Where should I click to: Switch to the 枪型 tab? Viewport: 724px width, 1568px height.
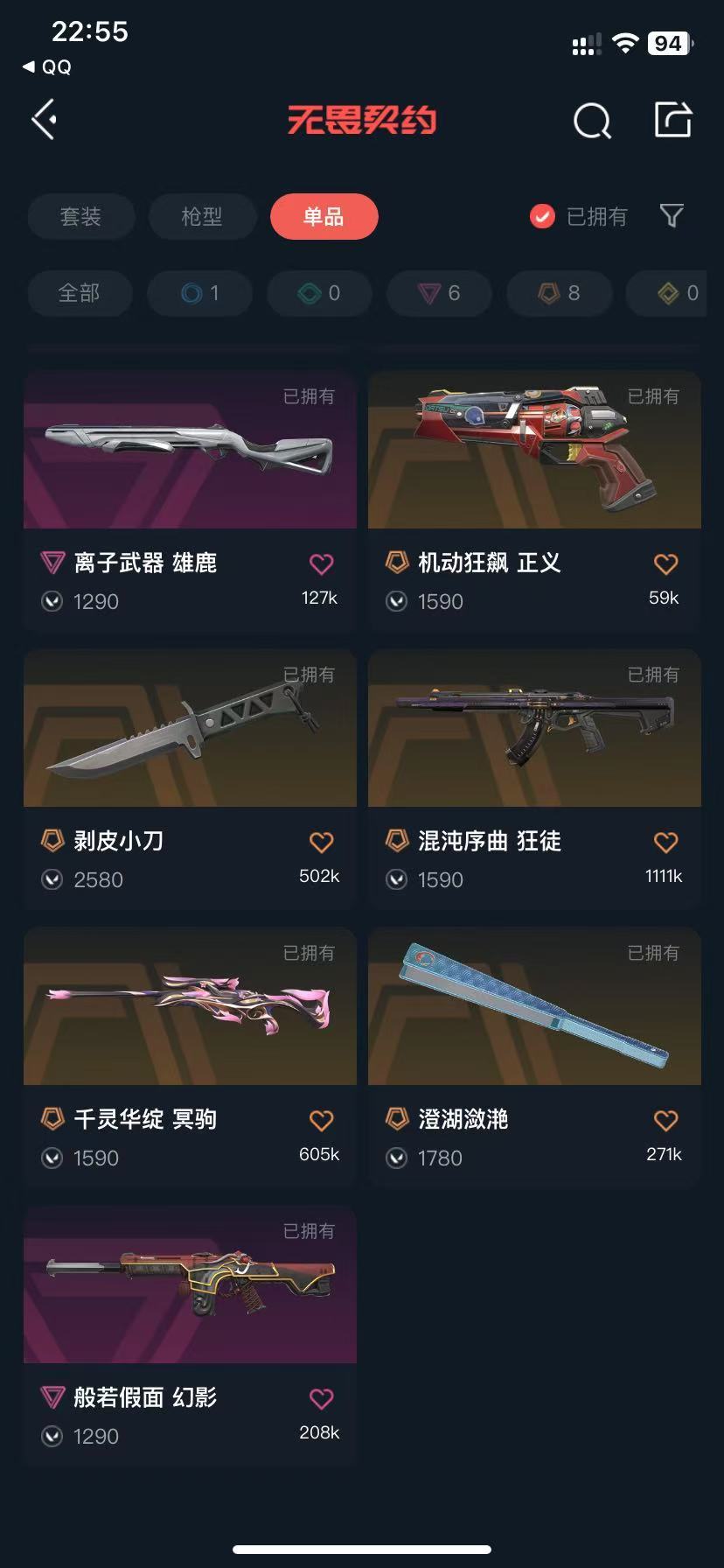click(202, 216)
